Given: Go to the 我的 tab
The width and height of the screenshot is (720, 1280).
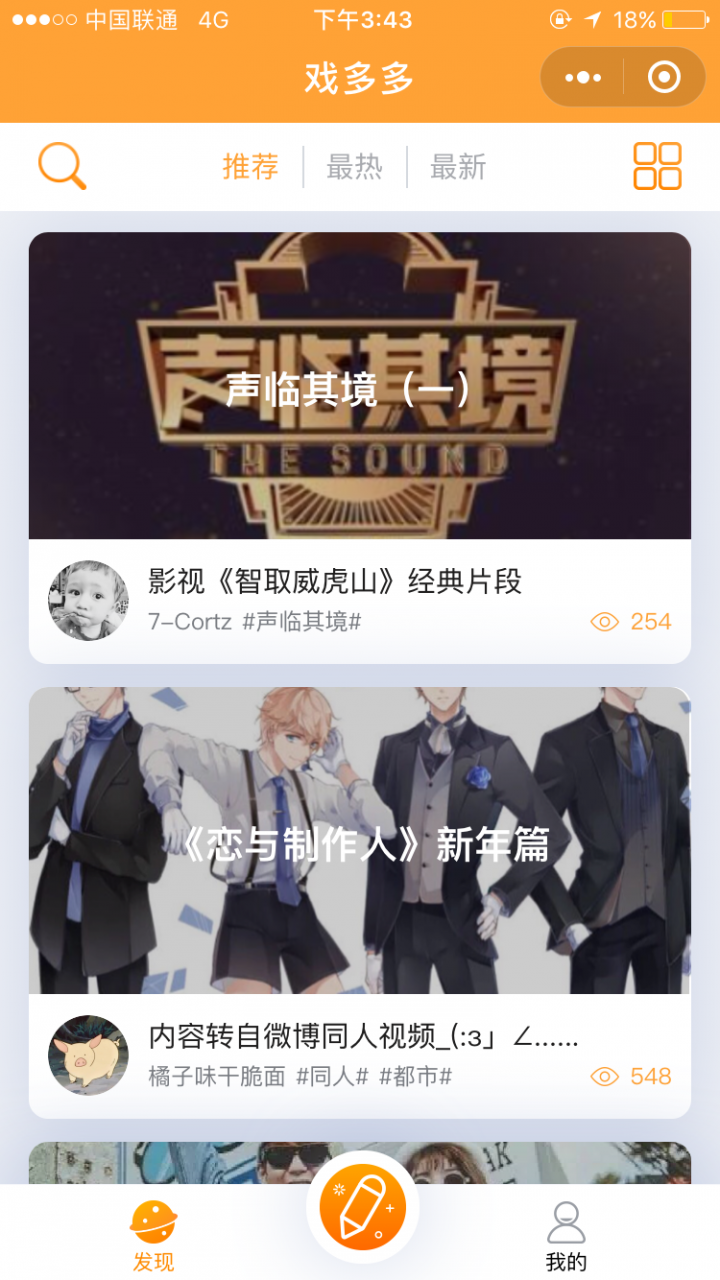Looking at the screenshot, I should coord(566,1237).
